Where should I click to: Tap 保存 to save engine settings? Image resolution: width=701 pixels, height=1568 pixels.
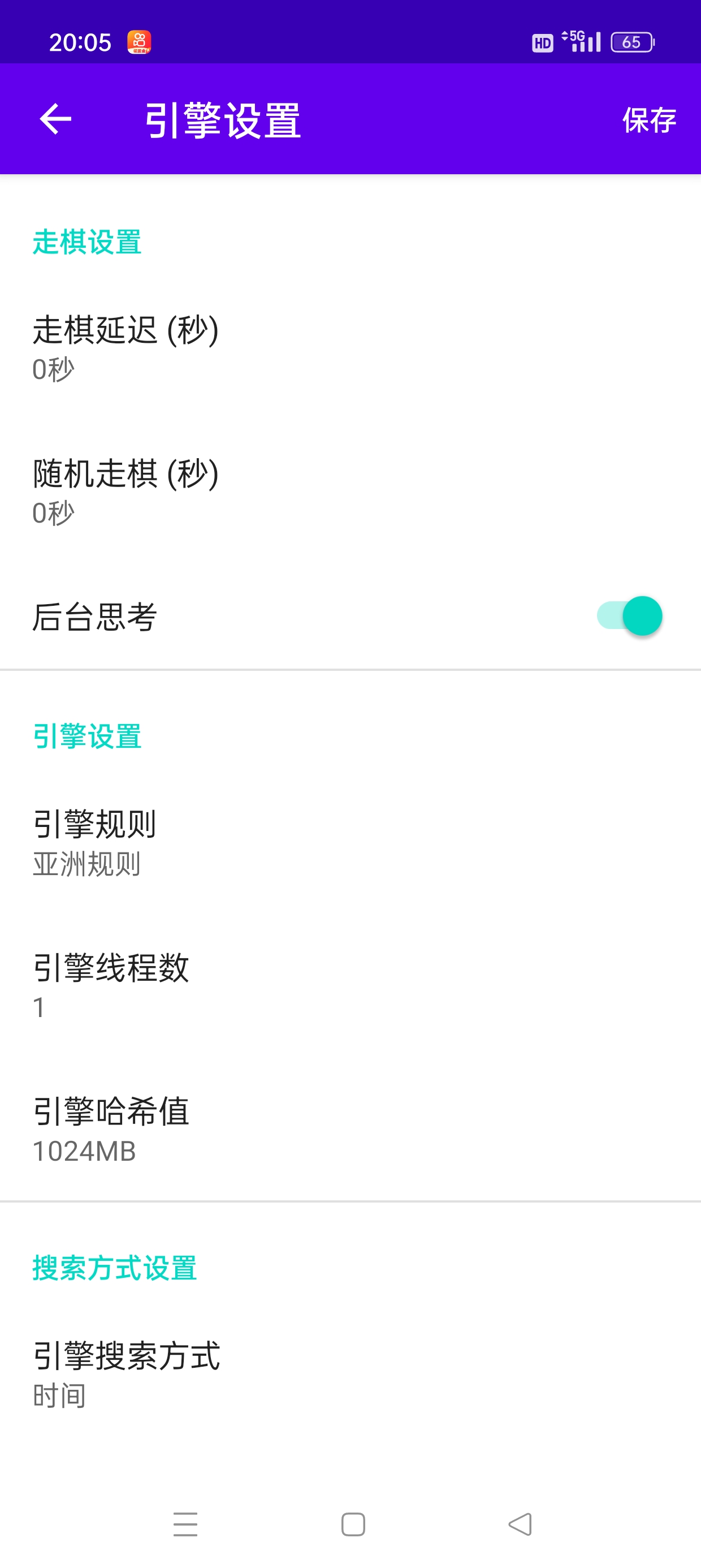[648, 120]
